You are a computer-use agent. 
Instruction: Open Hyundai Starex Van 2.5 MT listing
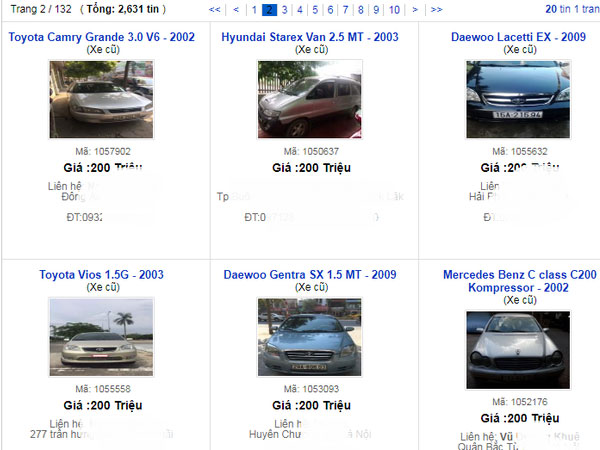(x=310, y=37)
